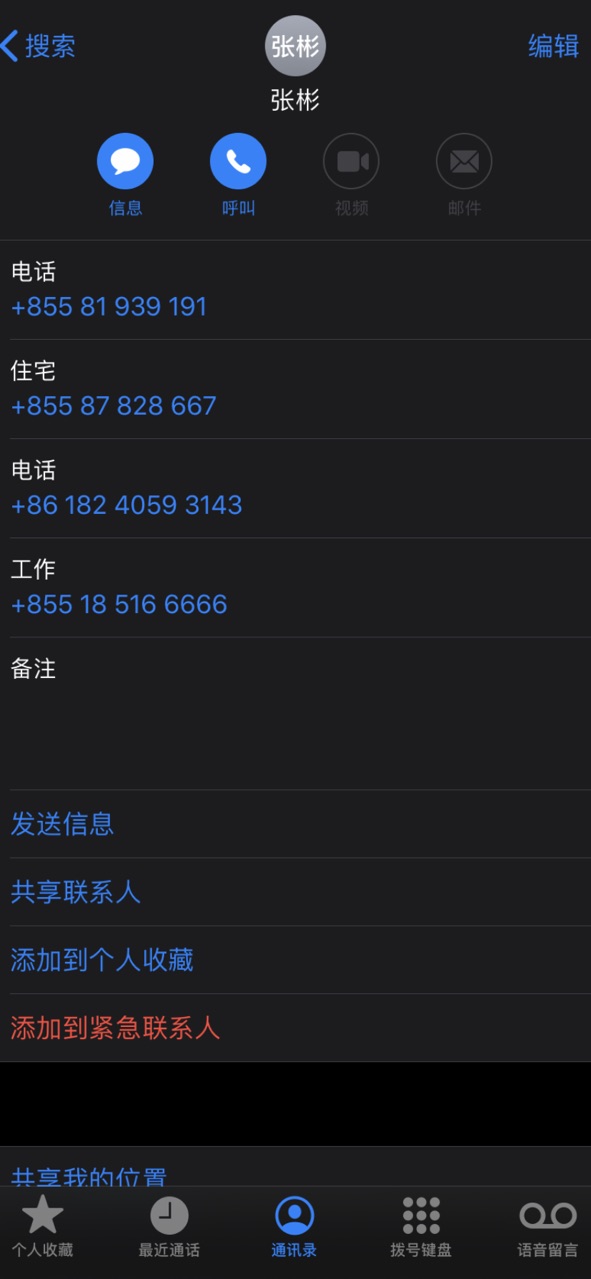This screenshot has width=591, height=1279.
Task: Call +86 182 4059 3143
Action: pos(127,504)
